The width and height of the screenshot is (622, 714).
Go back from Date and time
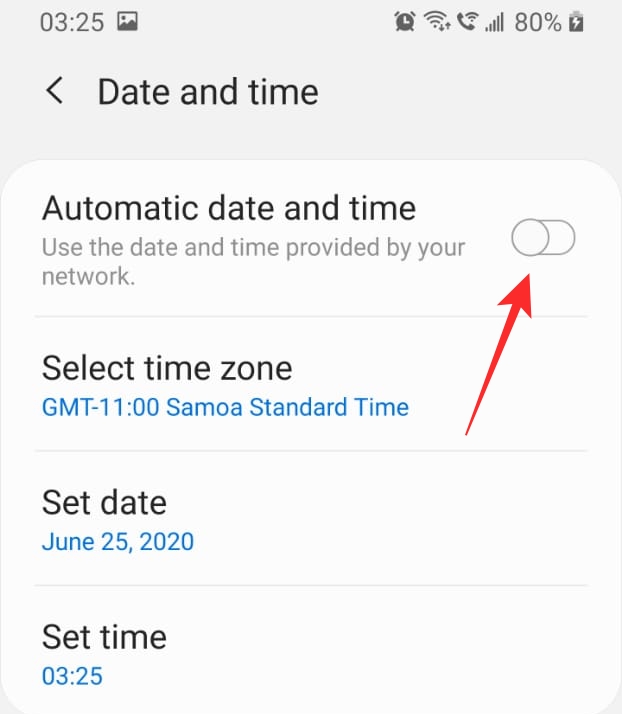(55, 92)
